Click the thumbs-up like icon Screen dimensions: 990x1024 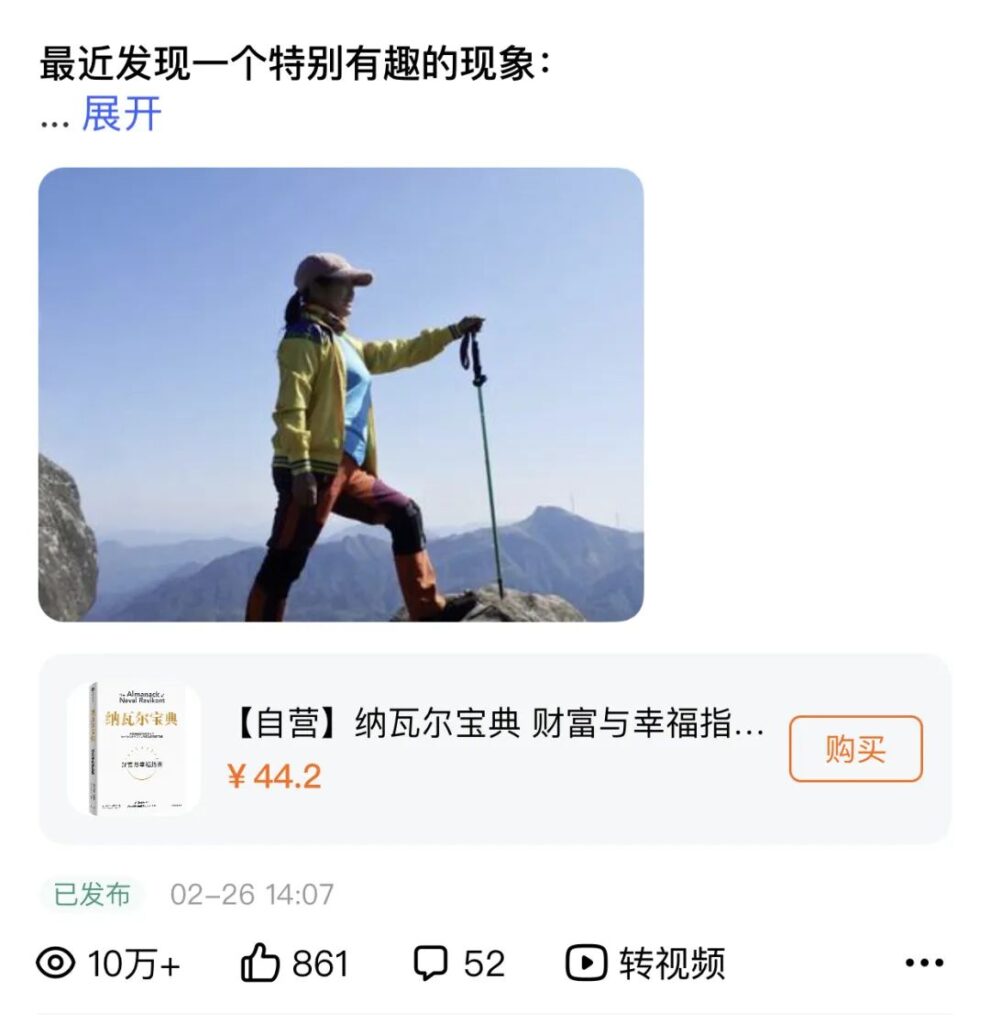coord(260,963)
